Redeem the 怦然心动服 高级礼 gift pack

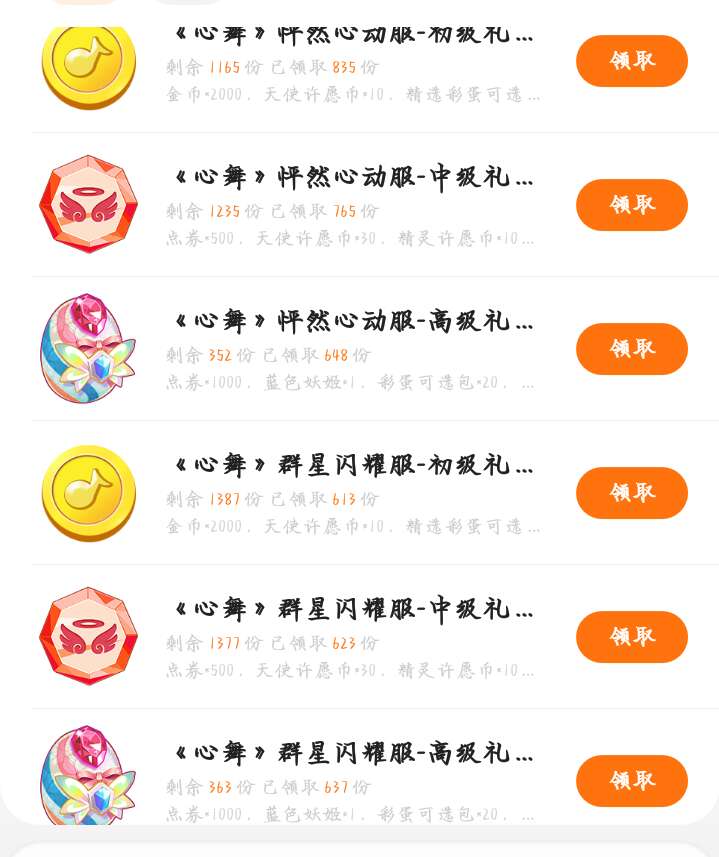pyautogui.click(x=631, y=349)
